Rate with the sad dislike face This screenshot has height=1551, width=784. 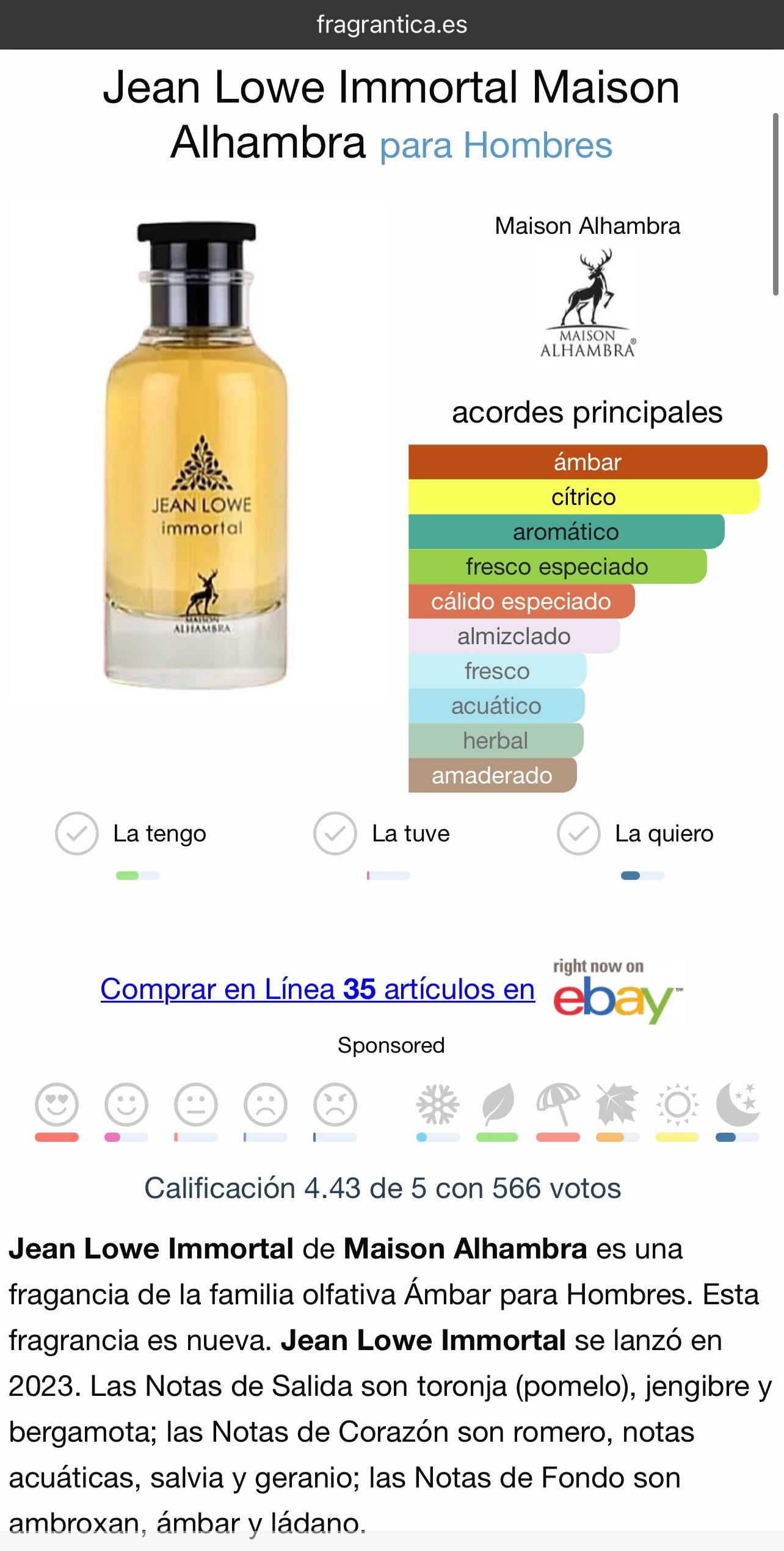[x=266, y=1105]
